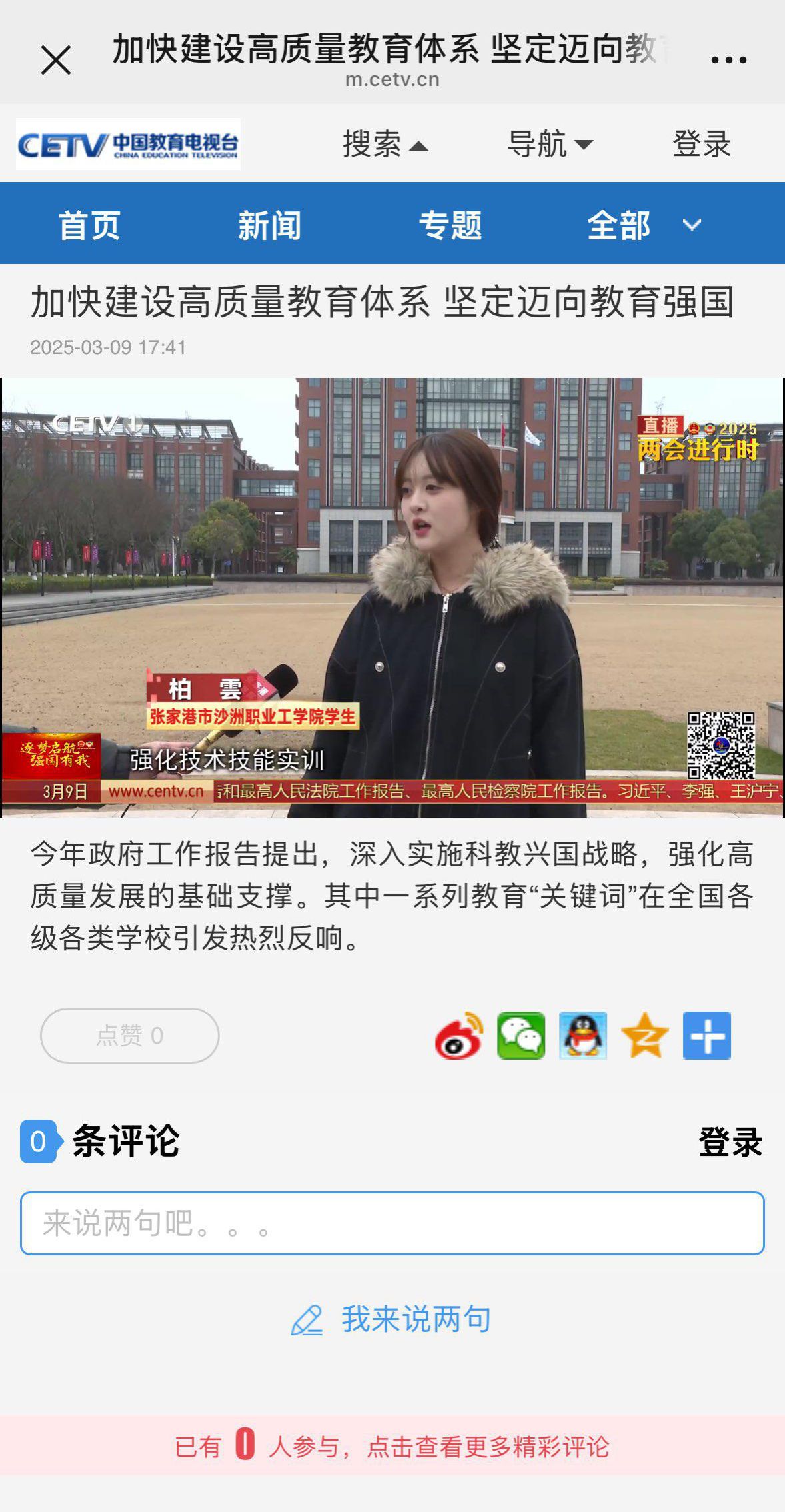The width and height of the screenshot is (785, 1512).
Task: Open the 导航 navigation dropdown
Action: coord(550,144)
